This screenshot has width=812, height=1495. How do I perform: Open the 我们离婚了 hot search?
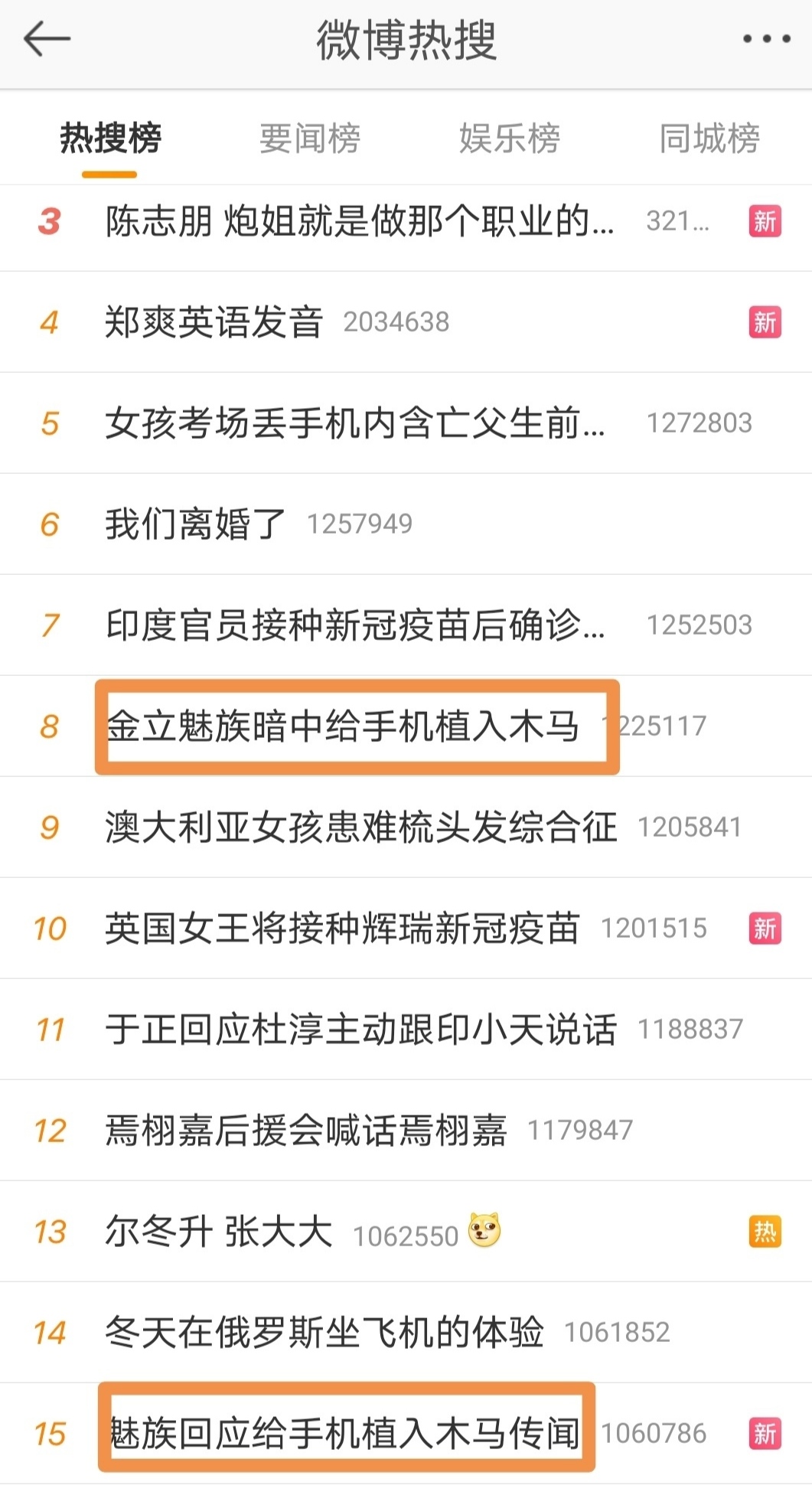click(x=194, y=524)
